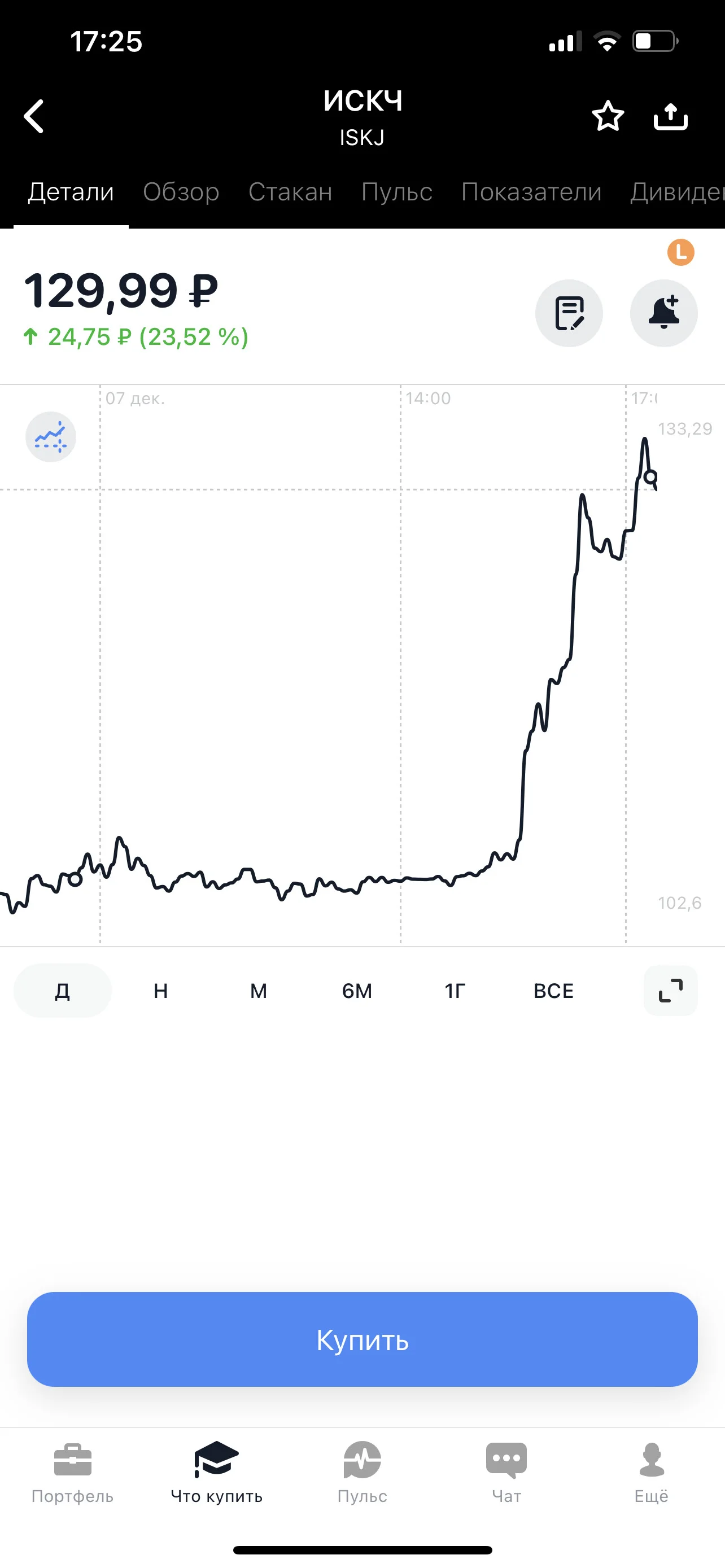725x1568 pixels.
Task: Go back using the top-left arrow
Action: click(x=34, y=116)
